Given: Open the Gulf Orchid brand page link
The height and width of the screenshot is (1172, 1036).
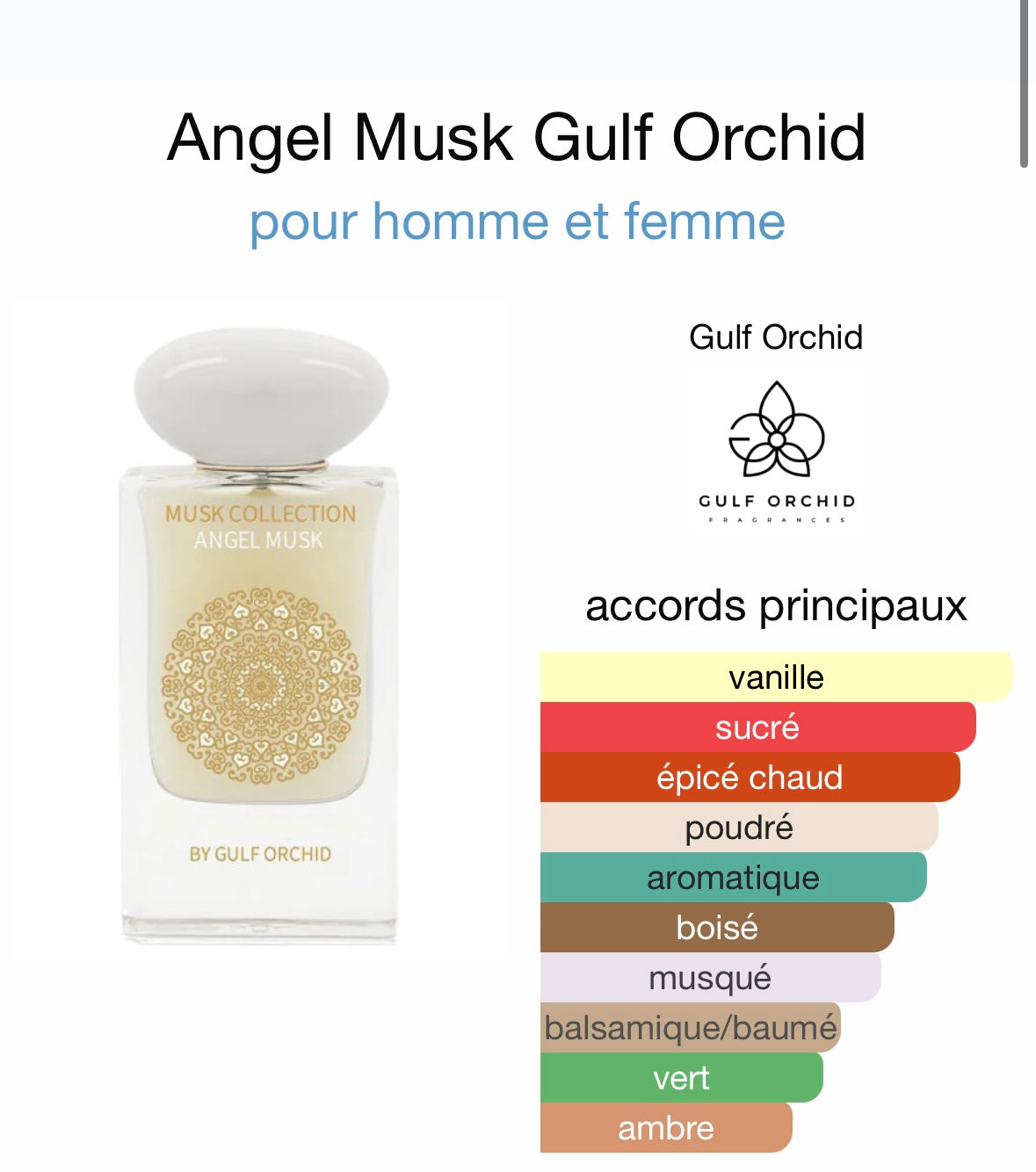Looking at the screenshot, I should tap(775, 337).
